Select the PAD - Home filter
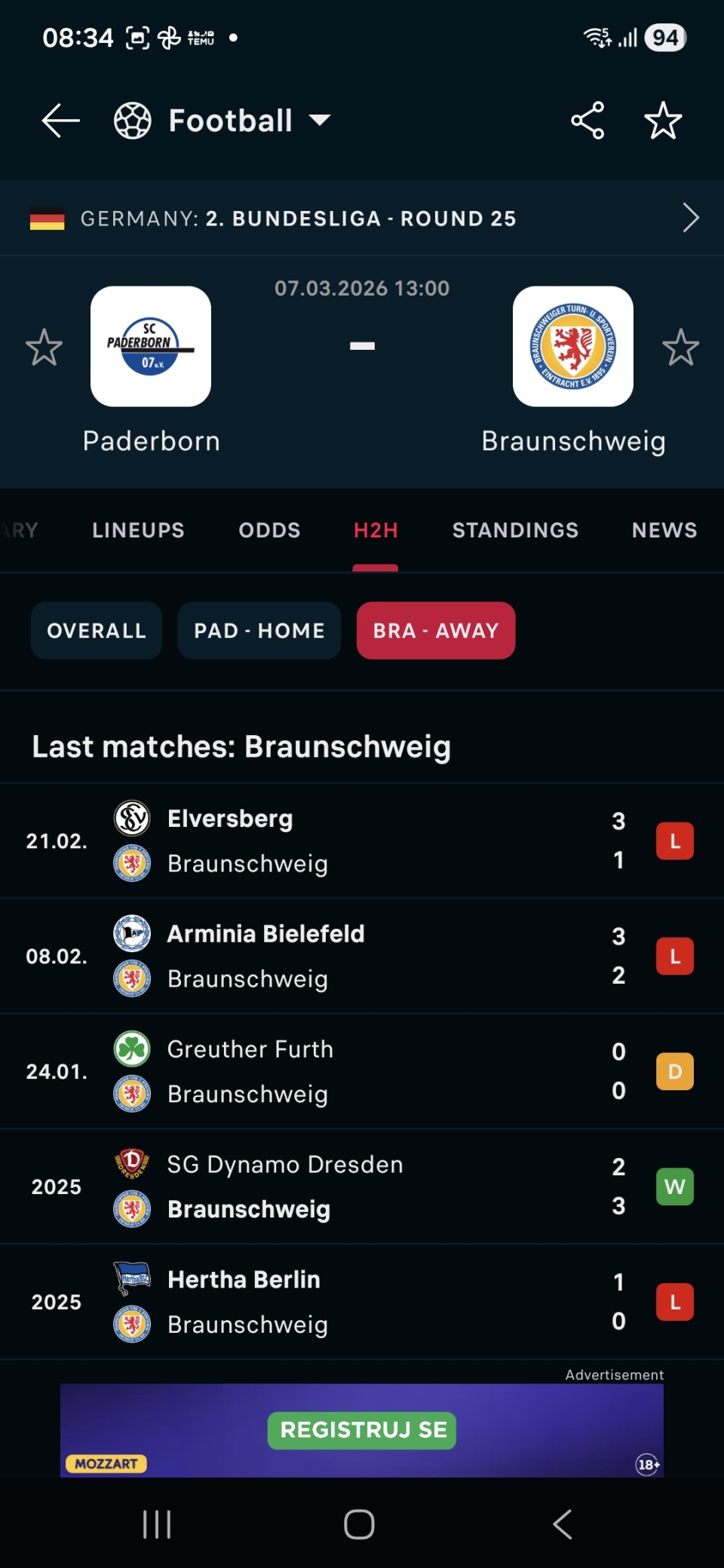Viewport: 724px width, 1568px height. 259,631
